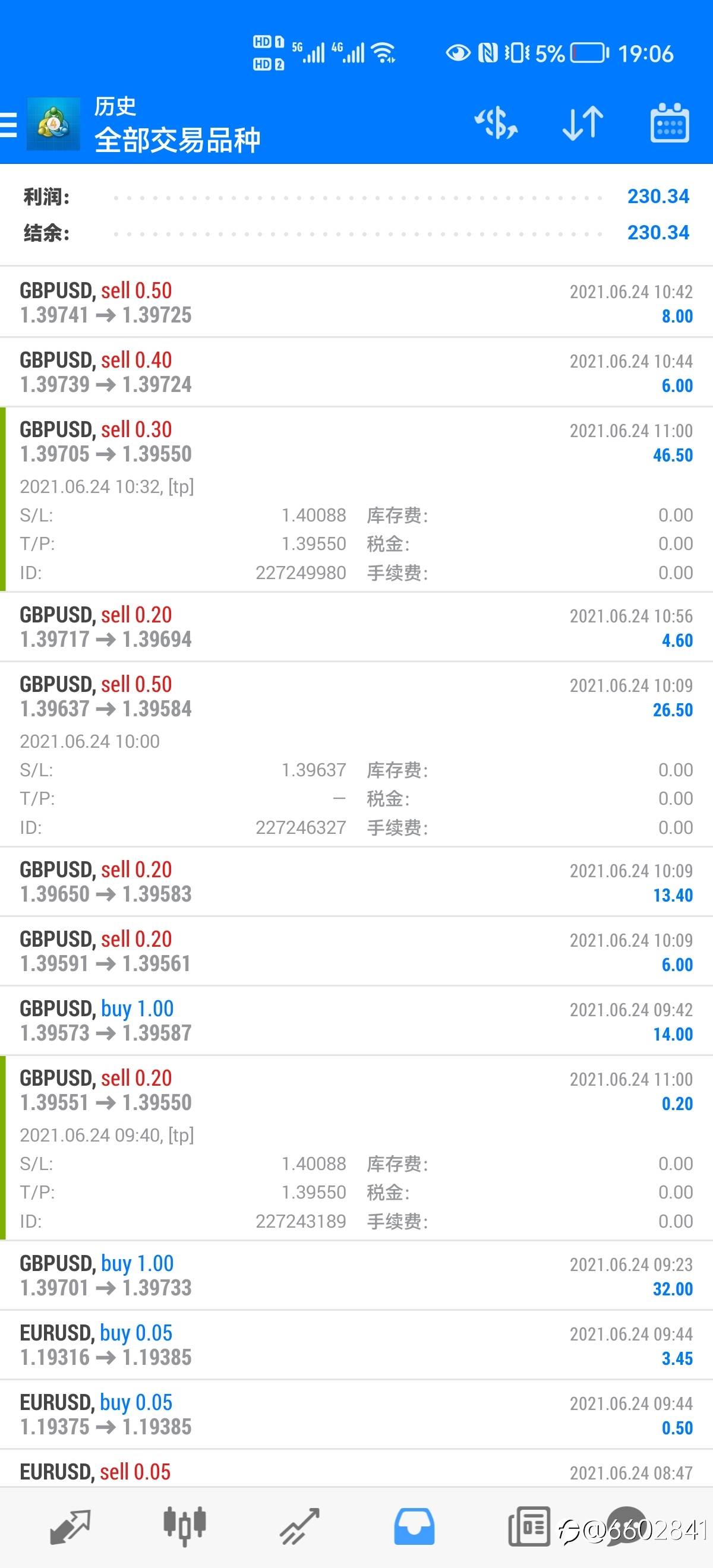
Task: Expand GBPUSD buy 1.00 trade with profit 32.00
Action: [x=356, y=1275]
